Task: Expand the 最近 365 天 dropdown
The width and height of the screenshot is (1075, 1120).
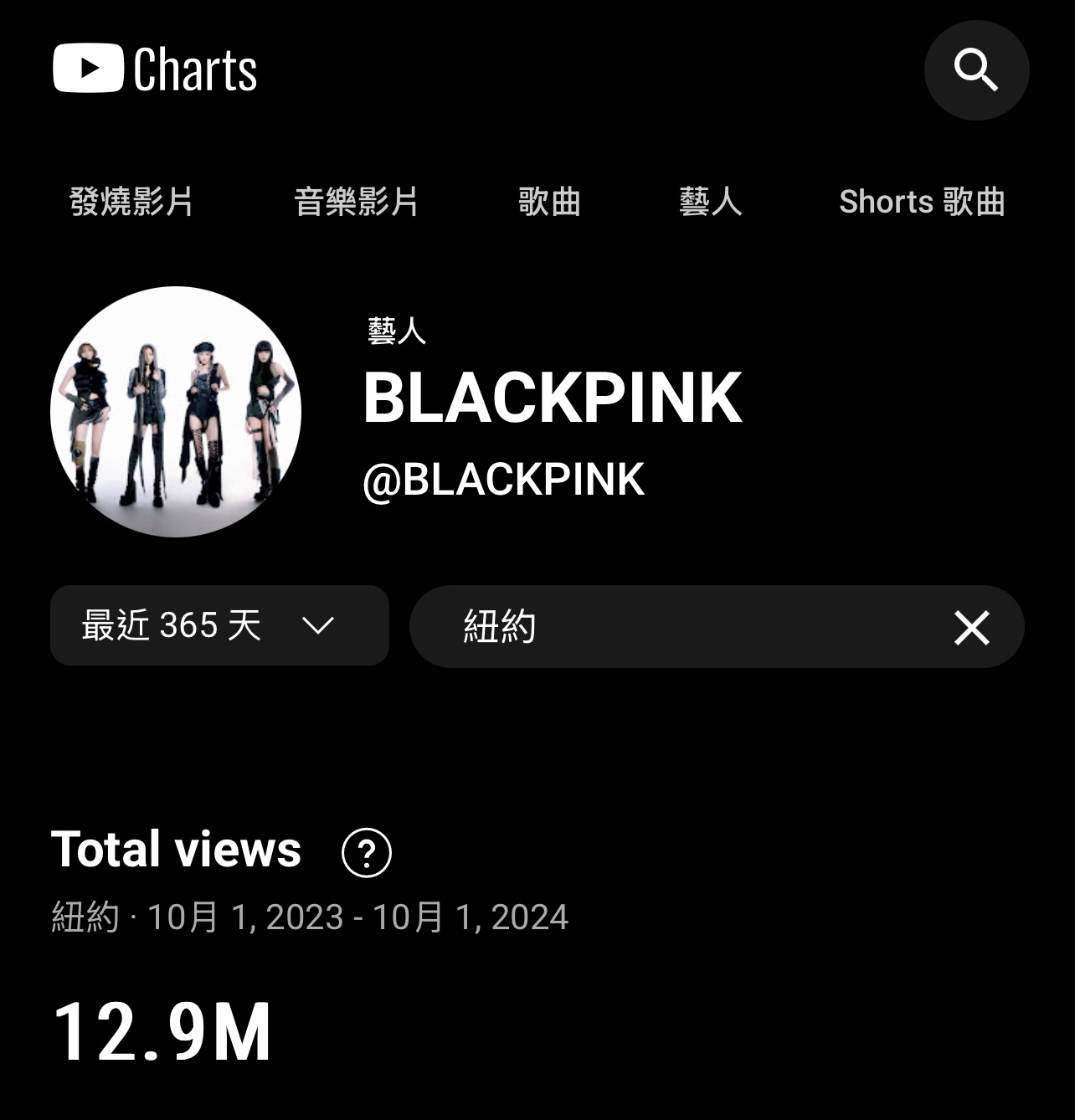Action: 219,625
